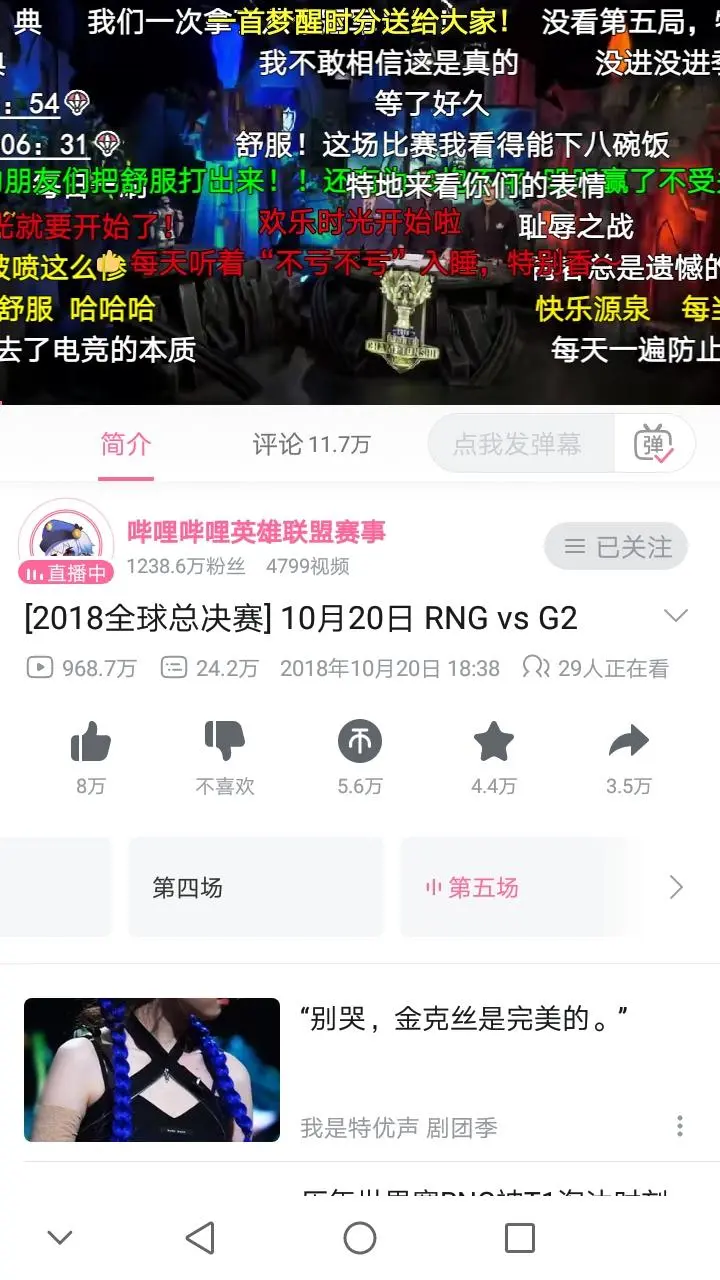The width and height of the screenshot is (720, 1280).
Task: Tap the system back button
Action: (x=200, y=1238)
